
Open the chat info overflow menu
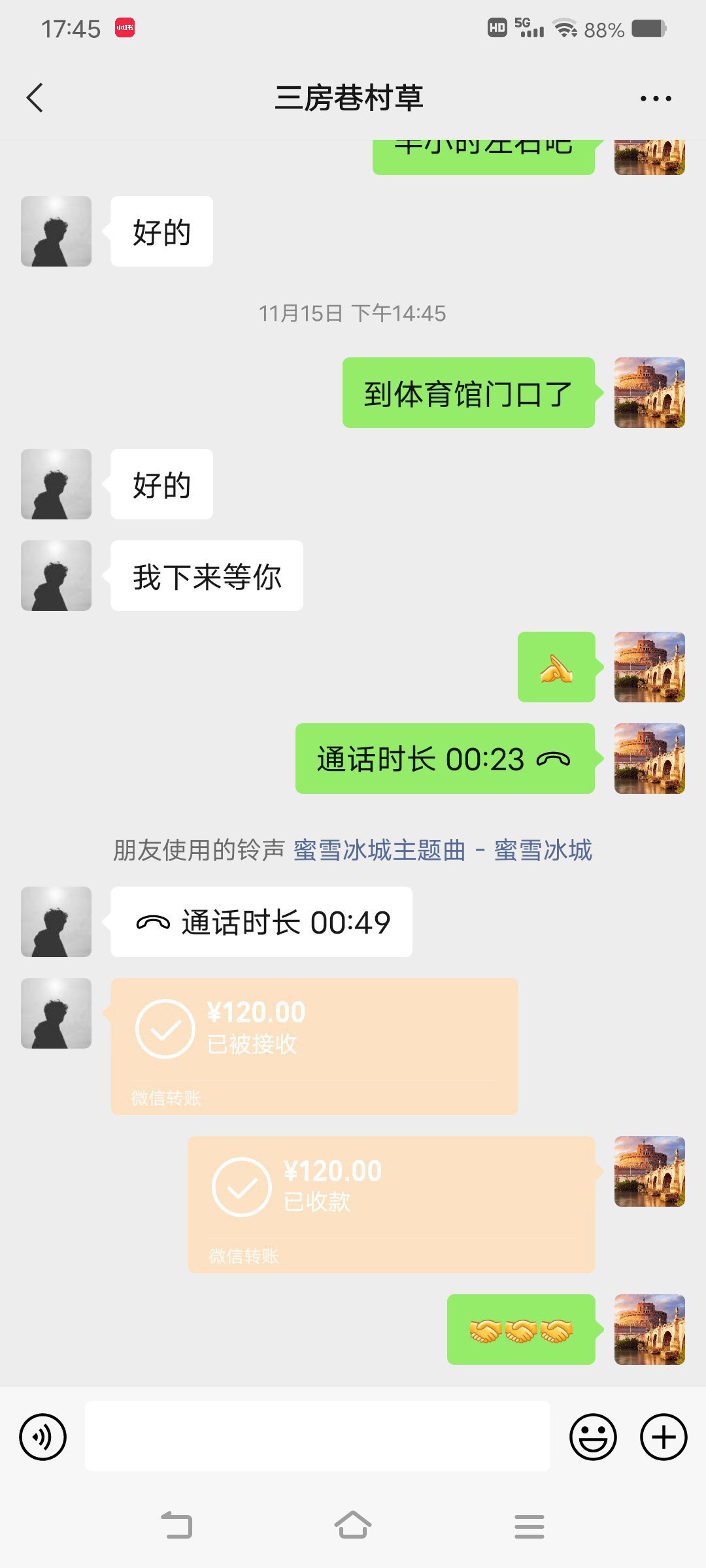click(655, 99)
